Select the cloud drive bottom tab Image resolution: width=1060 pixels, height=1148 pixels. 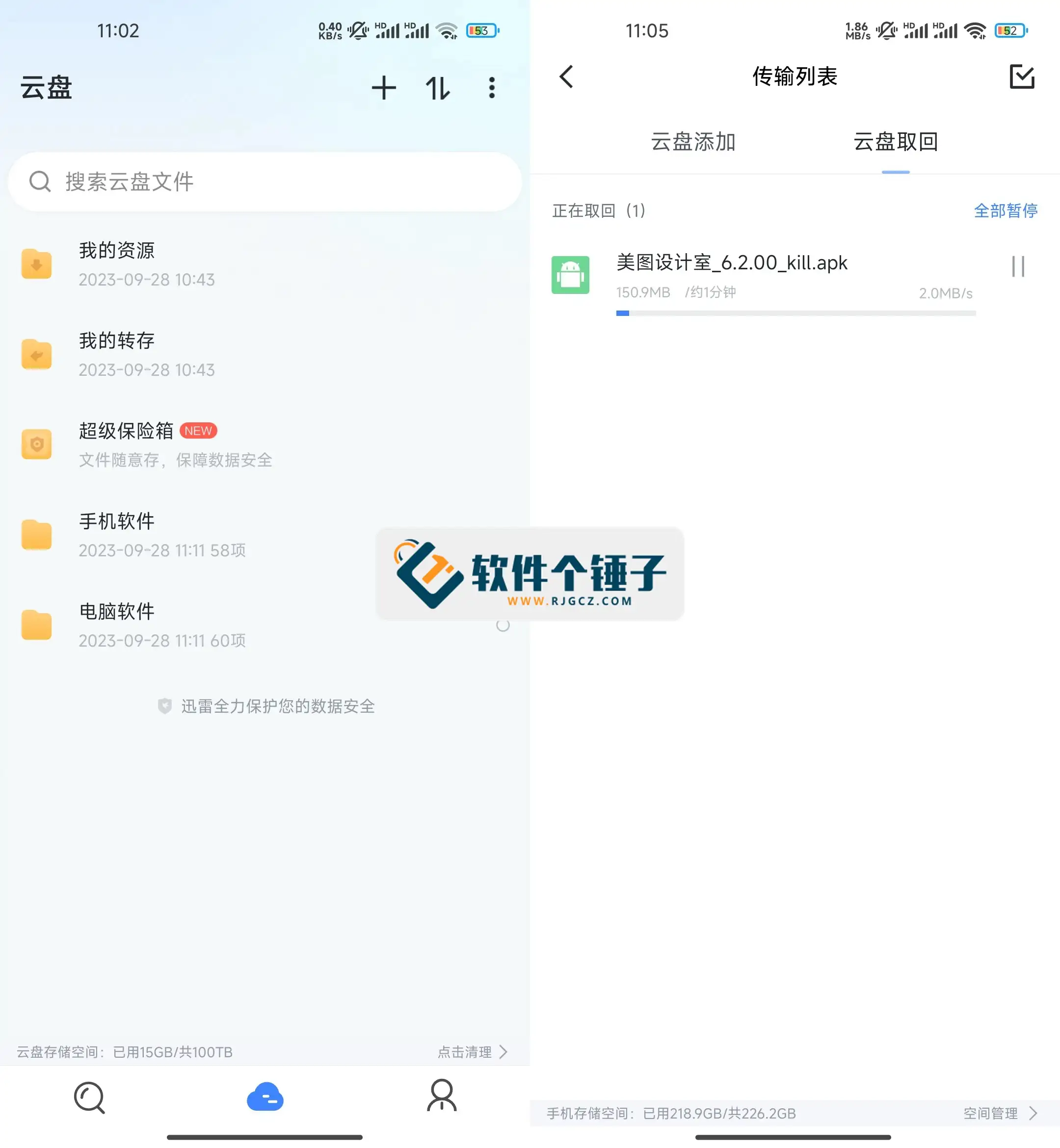265,1097
